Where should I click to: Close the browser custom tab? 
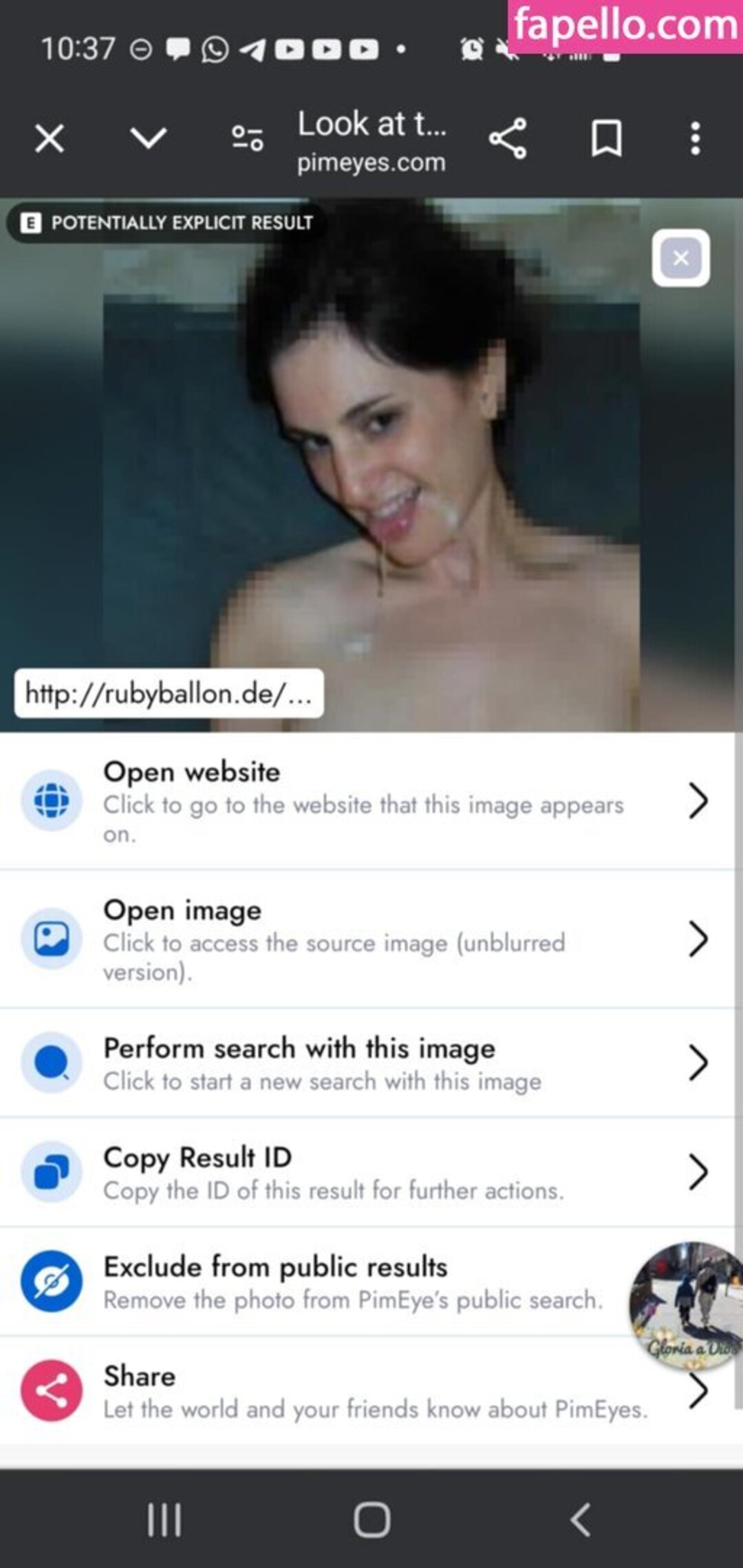pyautogui.click(x=50, y=138)
